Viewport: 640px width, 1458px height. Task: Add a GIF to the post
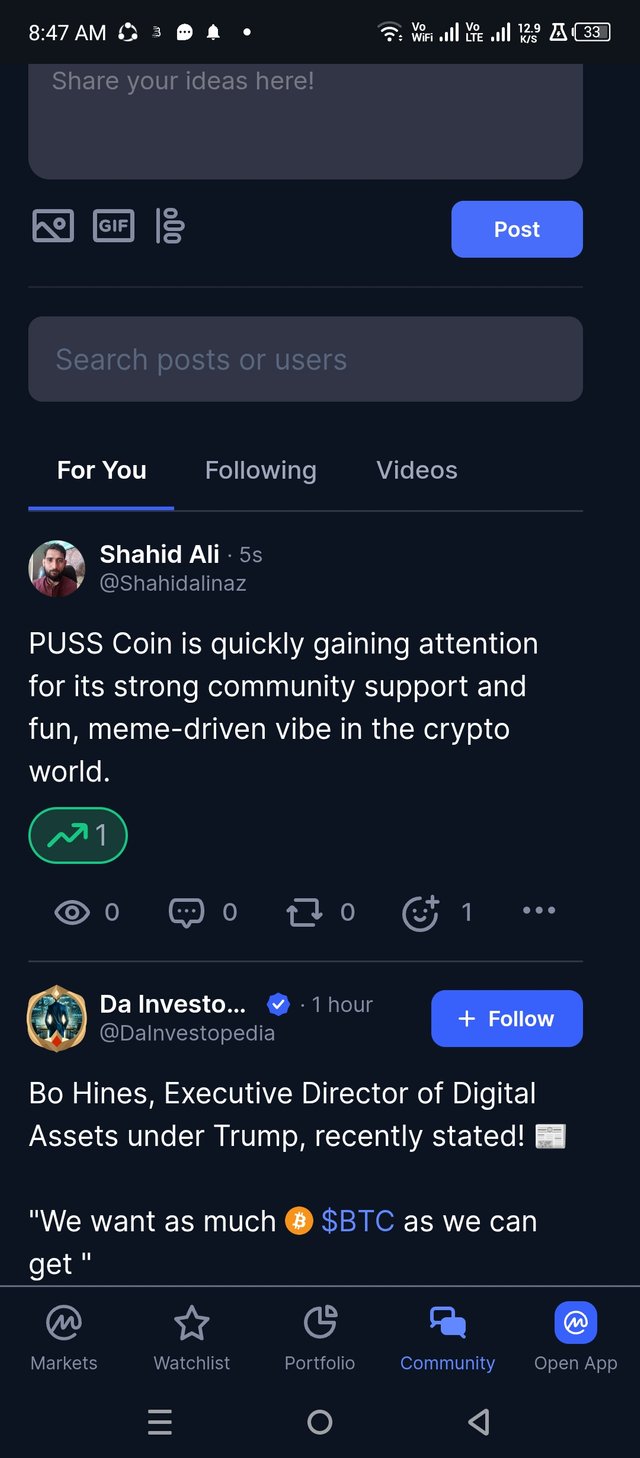pyautogui.click(x=113, y=226)
